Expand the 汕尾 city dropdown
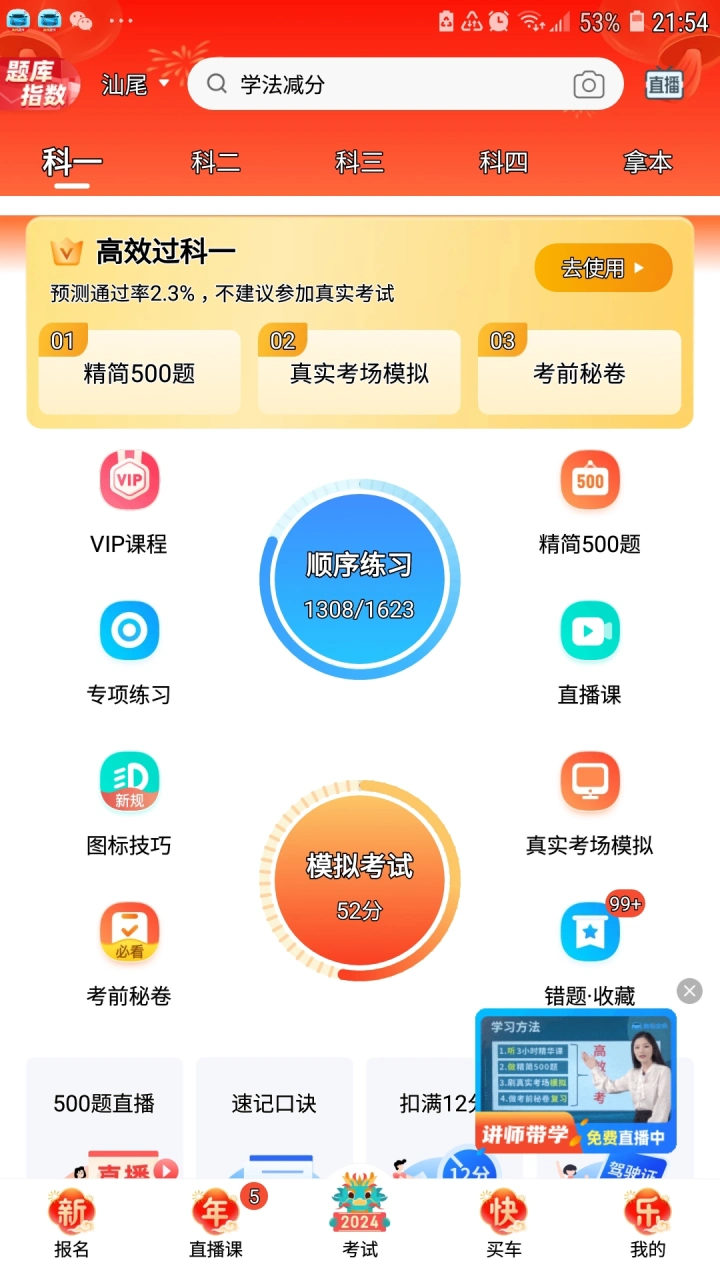This screenshot has height=1280, width=720. [135, 85]
